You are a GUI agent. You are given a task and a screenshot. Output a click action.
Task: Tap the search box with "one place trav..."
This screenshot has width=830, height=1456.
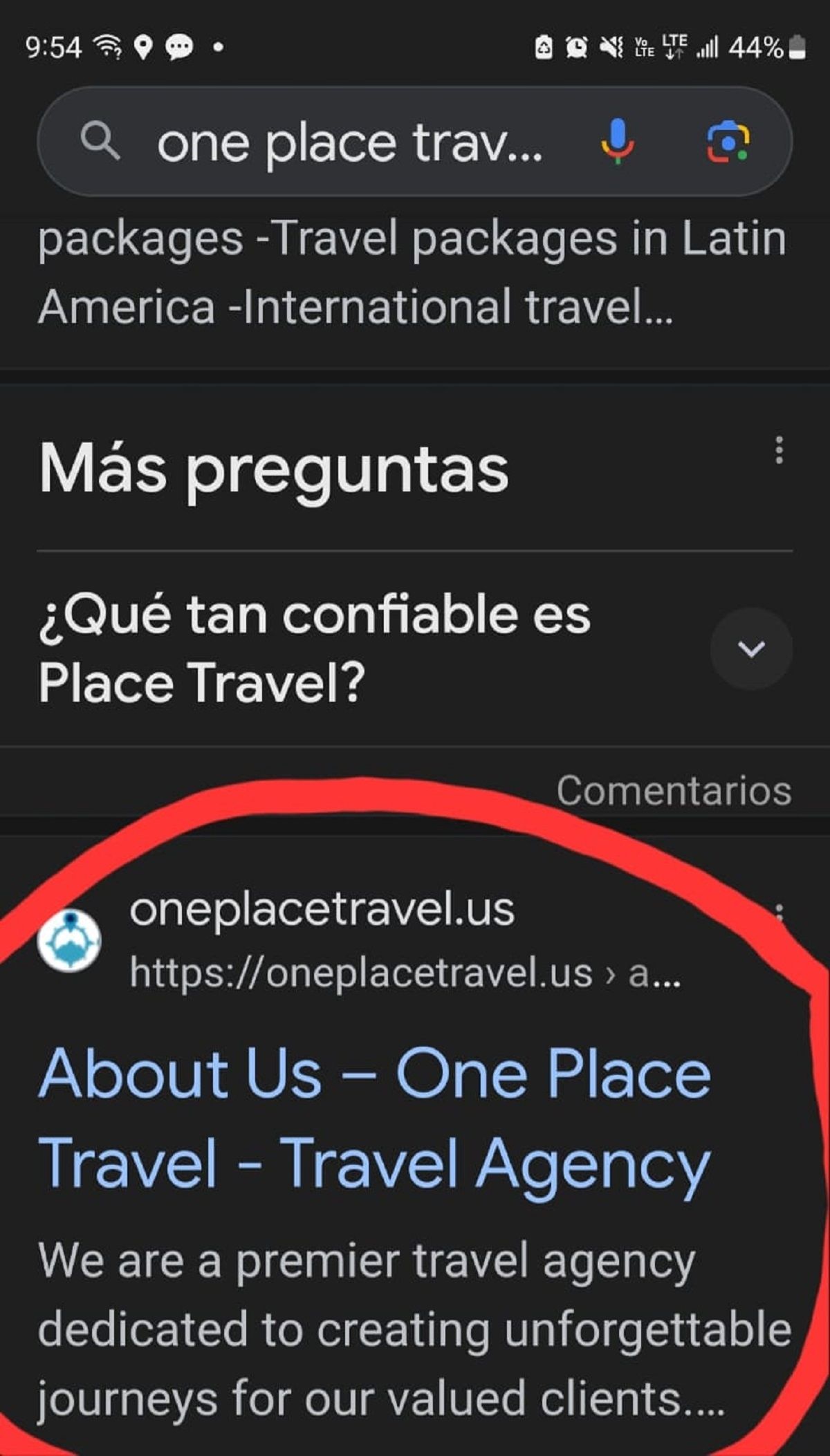[349, 143]
